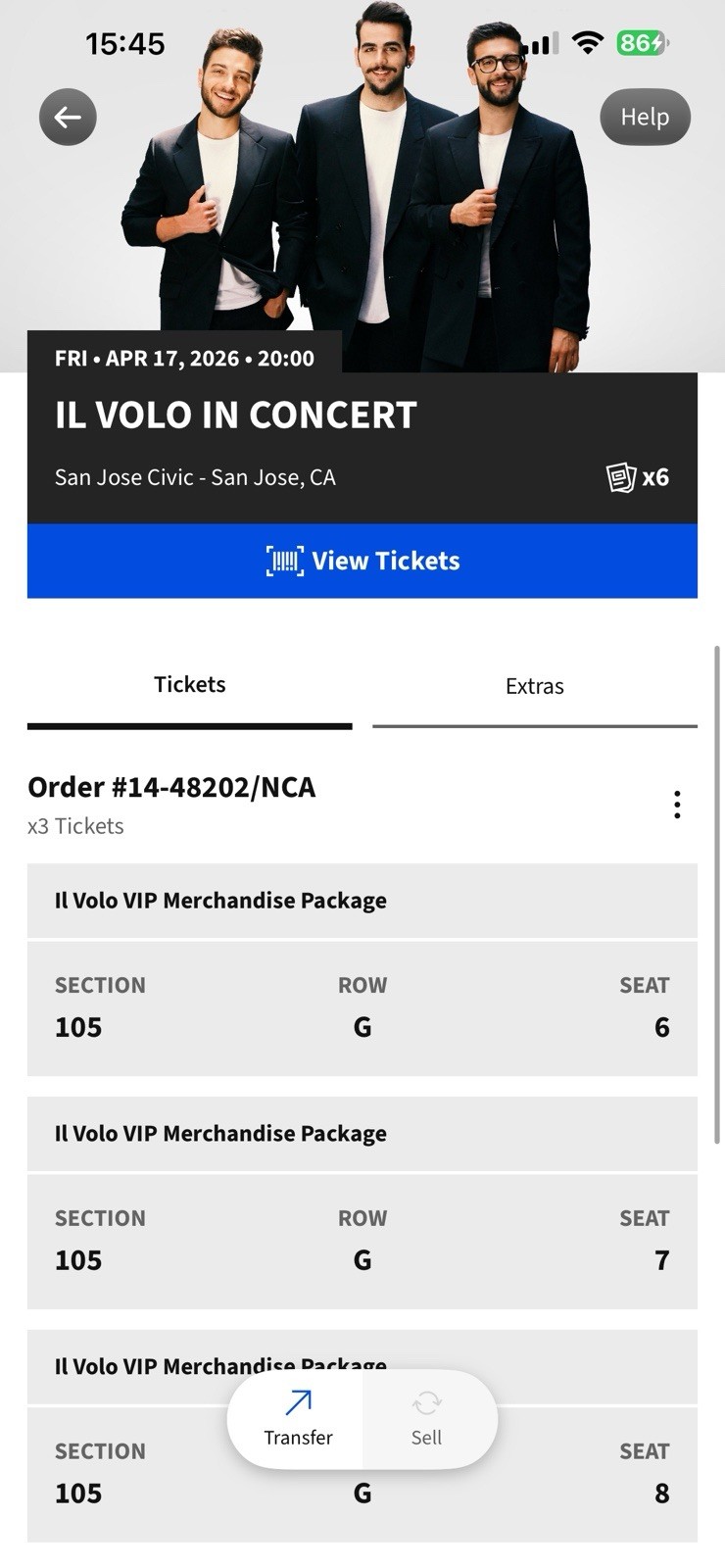Tap the status bar clock showing 15:45
Viewport: 725px width, 1568px height.
[128, 42]
